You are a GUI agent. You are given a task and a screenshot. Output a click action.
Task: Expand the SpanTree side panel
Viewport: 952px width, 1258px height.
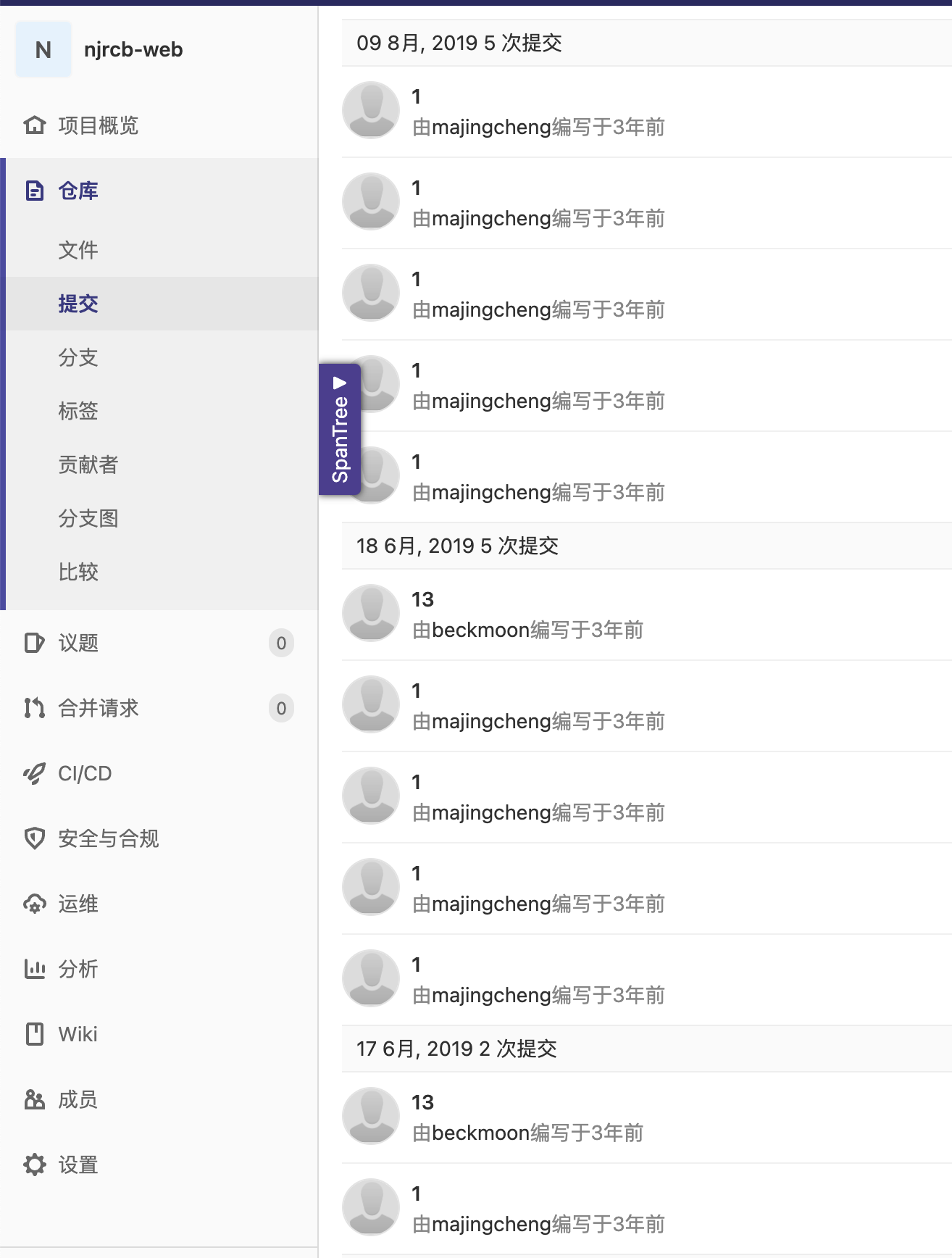pos(339,429)
